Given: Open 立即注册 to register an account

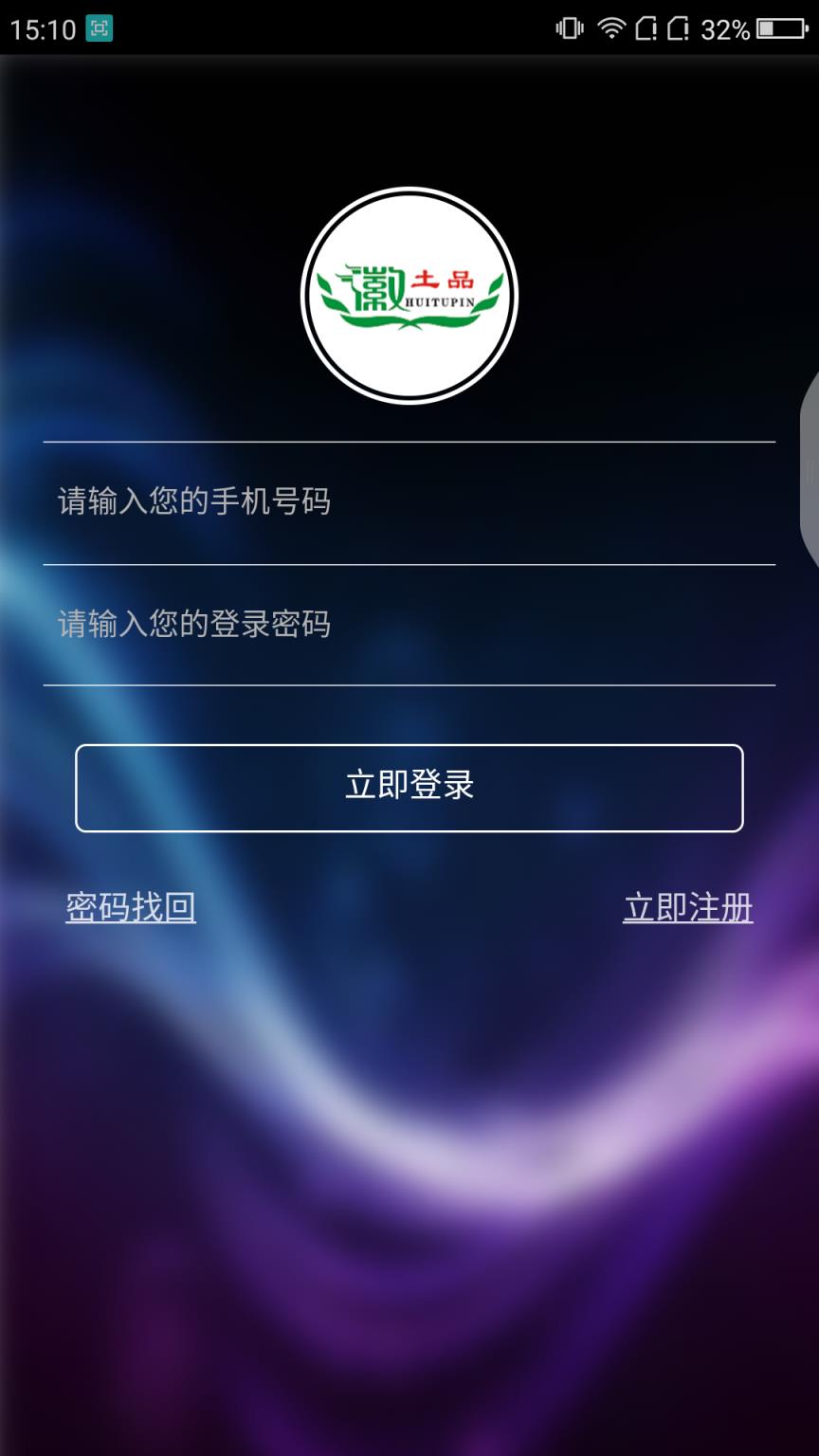Looking at the screenshot, I should click(x=689, y=907).
